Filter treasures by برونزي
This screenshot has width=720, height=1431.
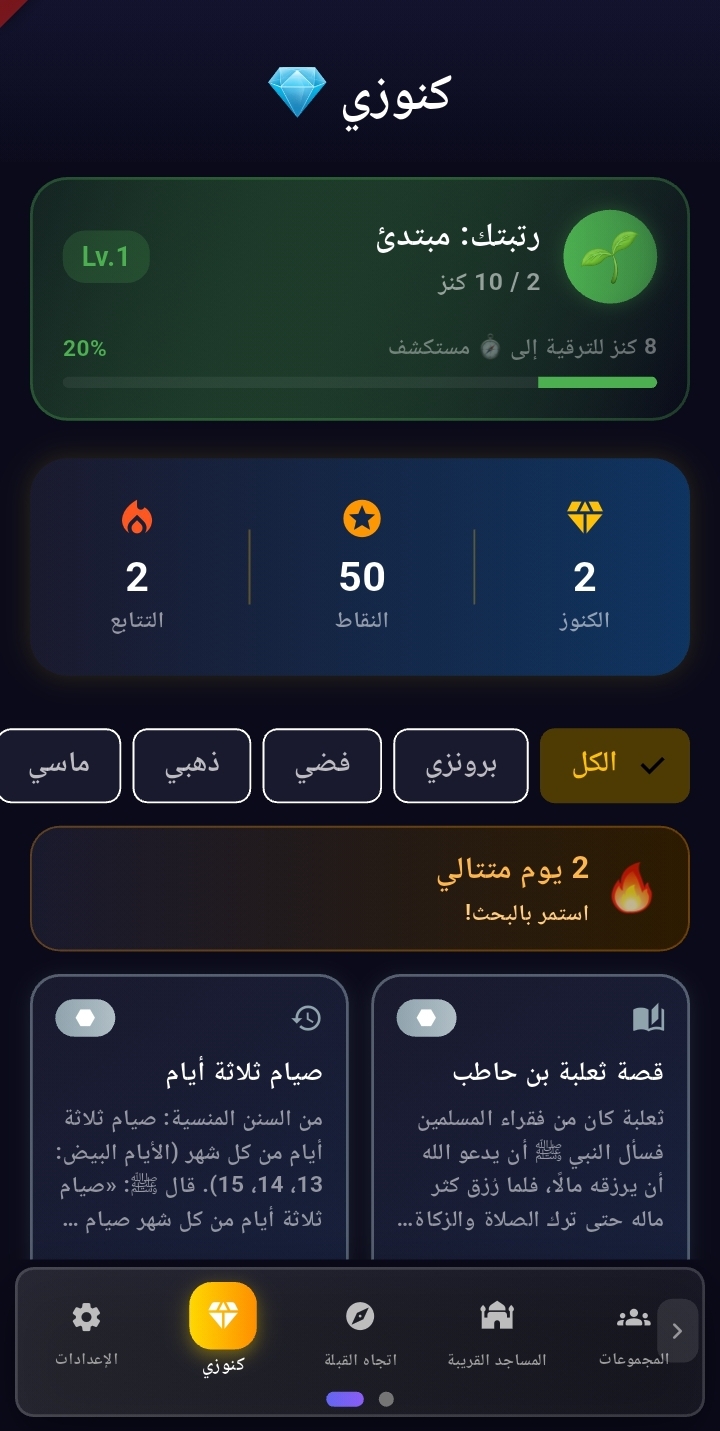[461, 765]
